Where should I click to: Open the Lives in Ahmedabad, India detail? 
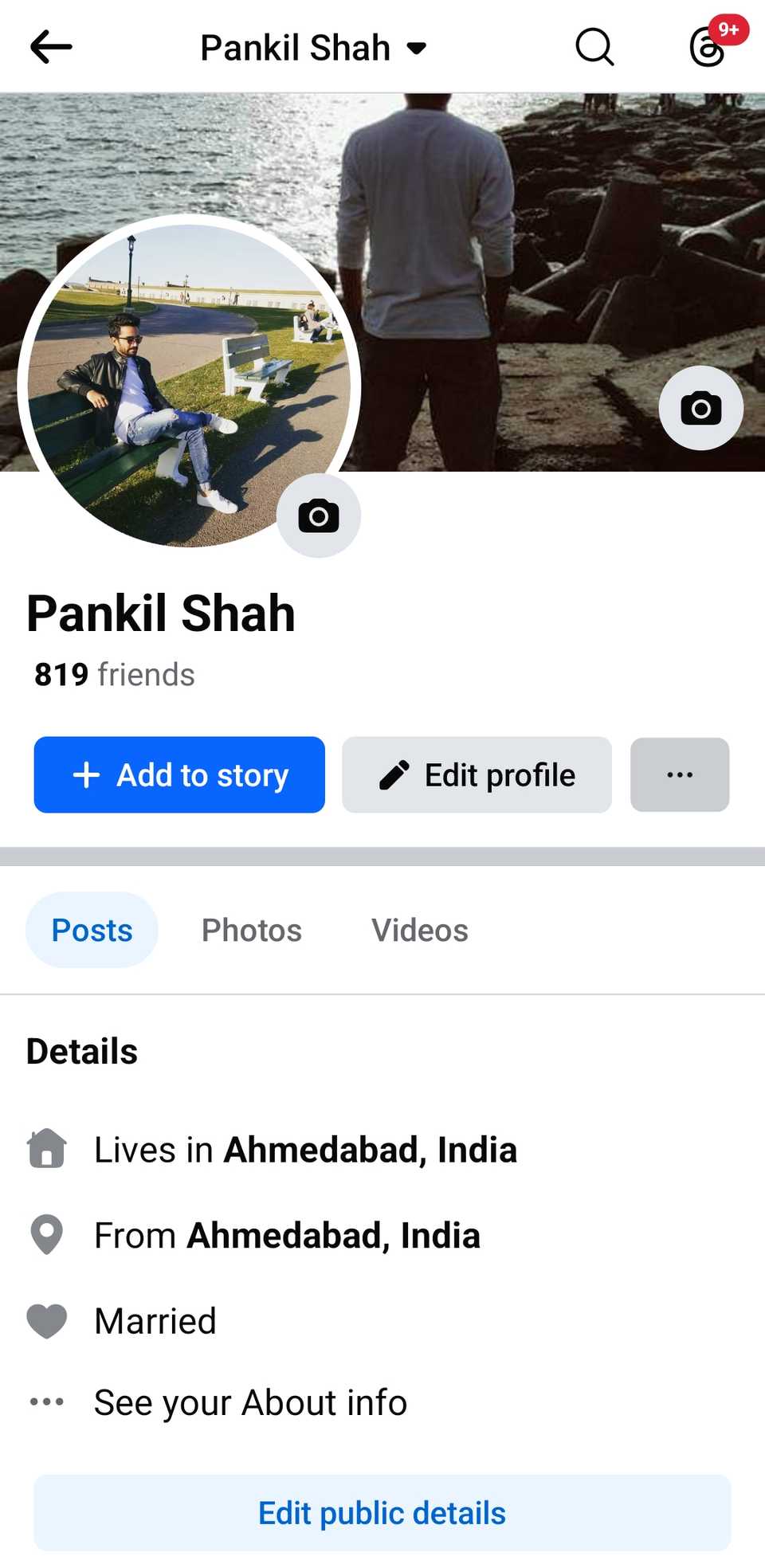coord(305,1150)
